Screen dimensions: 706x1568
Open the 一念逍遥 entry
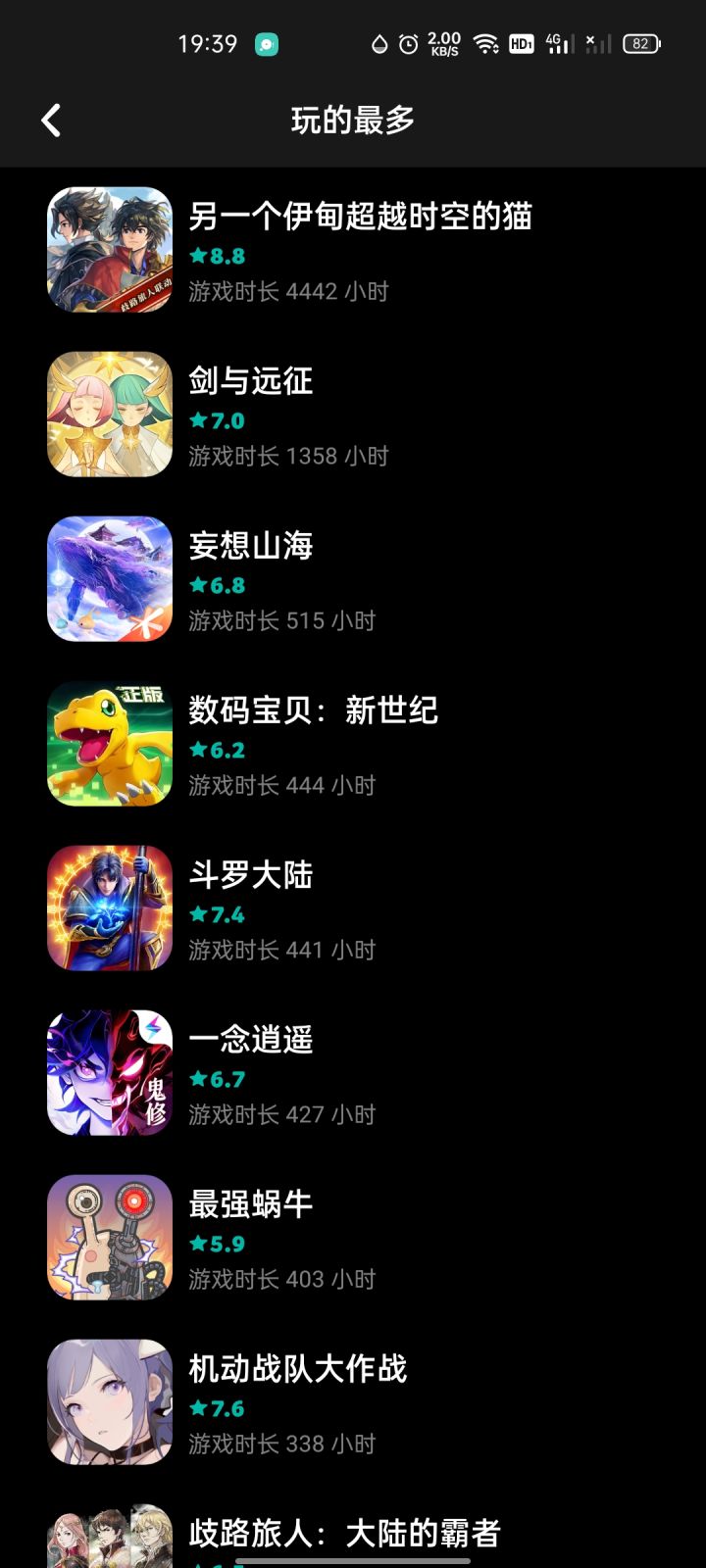pyautogui.click(x=353, y=1073)
